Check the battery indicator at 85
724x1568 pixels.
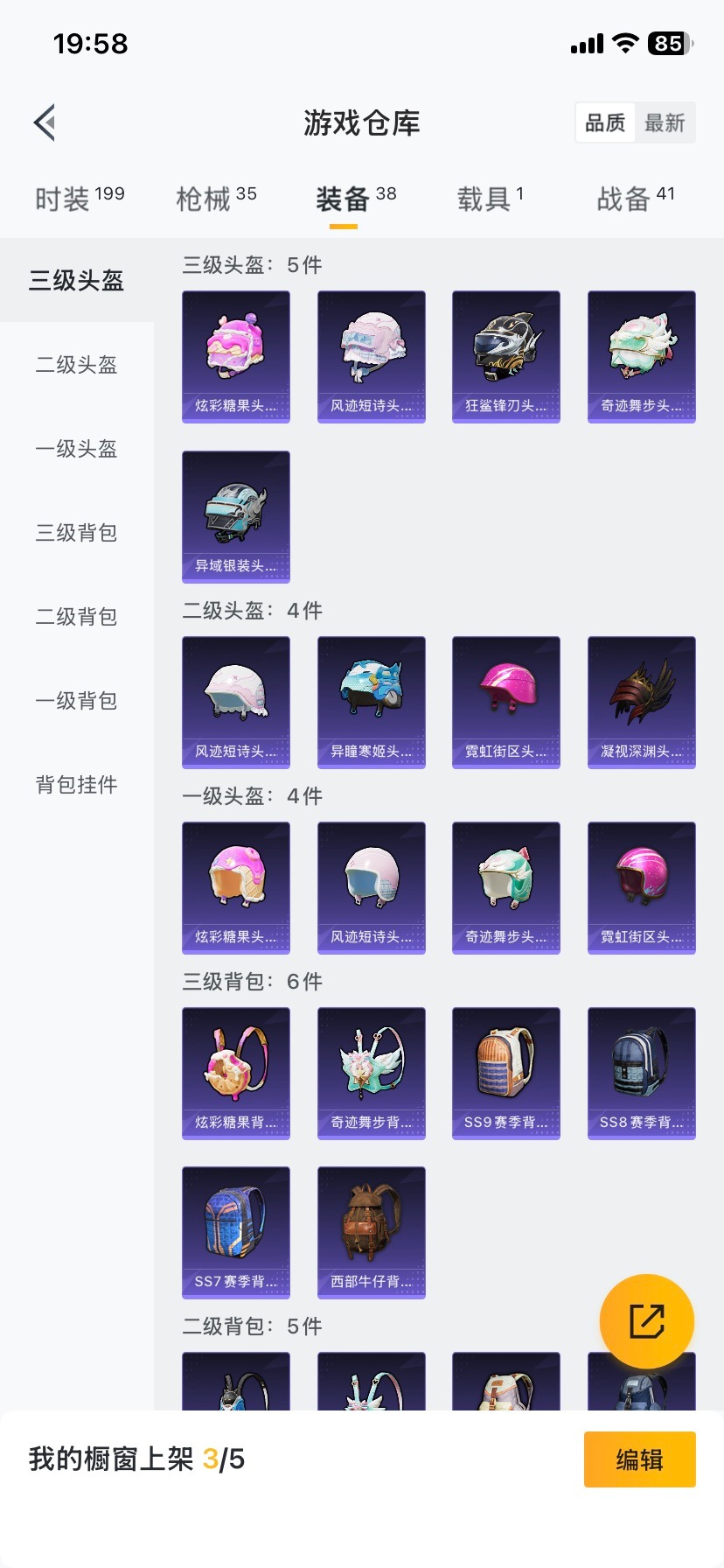tap(666, 43)
